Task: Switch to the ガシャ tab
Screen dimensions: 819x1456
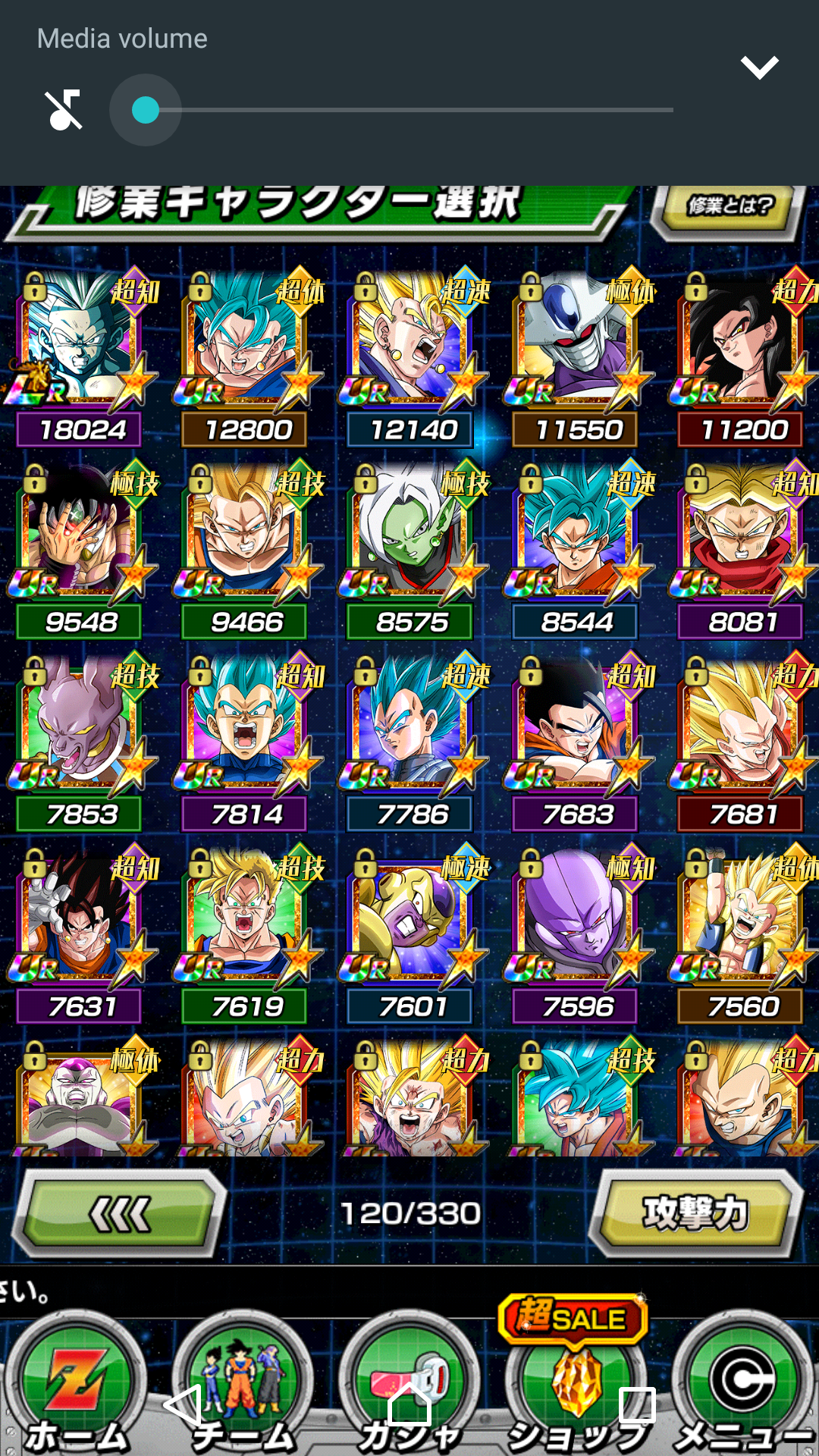Action: coord(409,1384)
